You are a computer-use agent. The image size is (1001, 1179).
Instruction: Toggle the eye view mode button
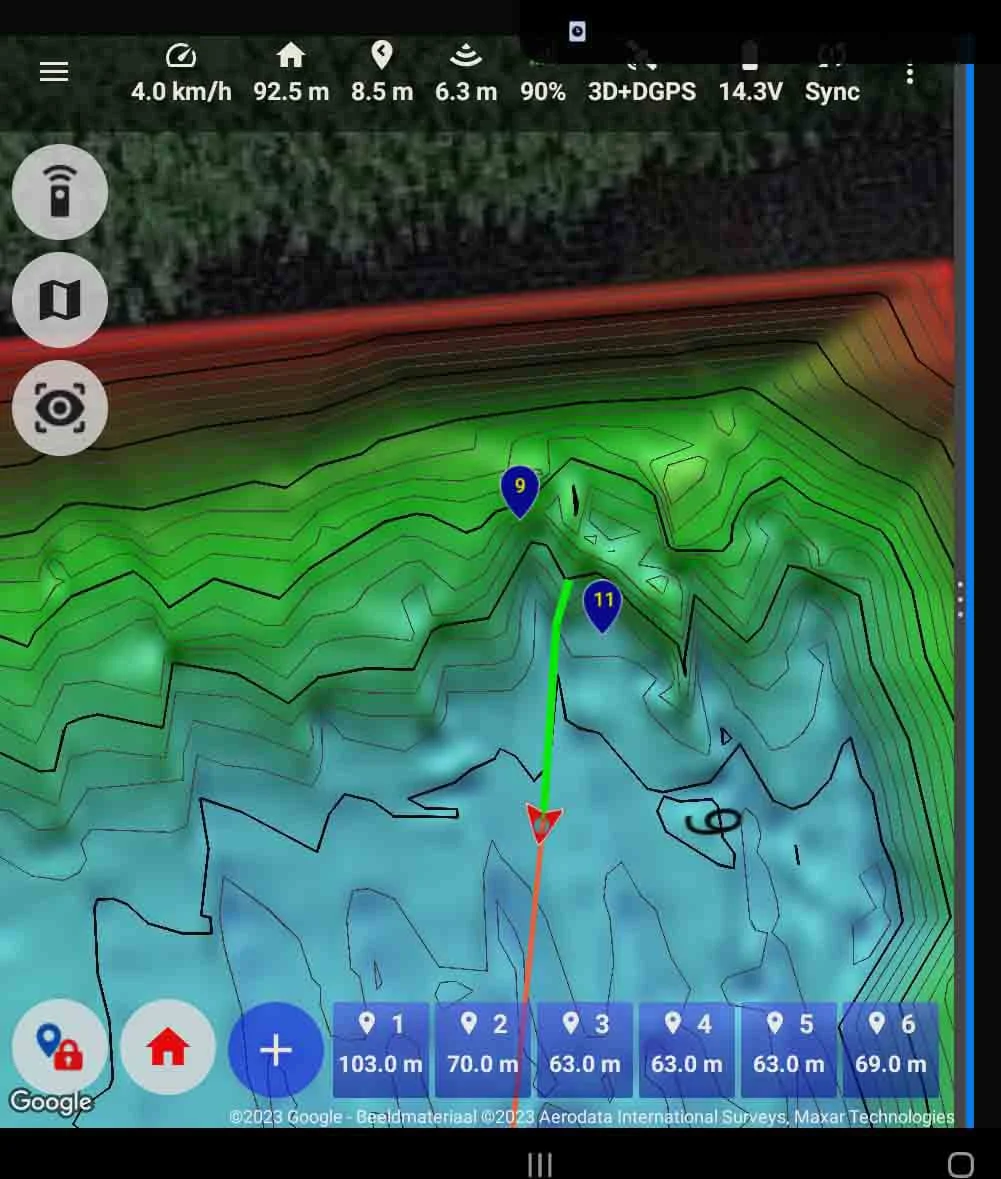pos(60,408)
